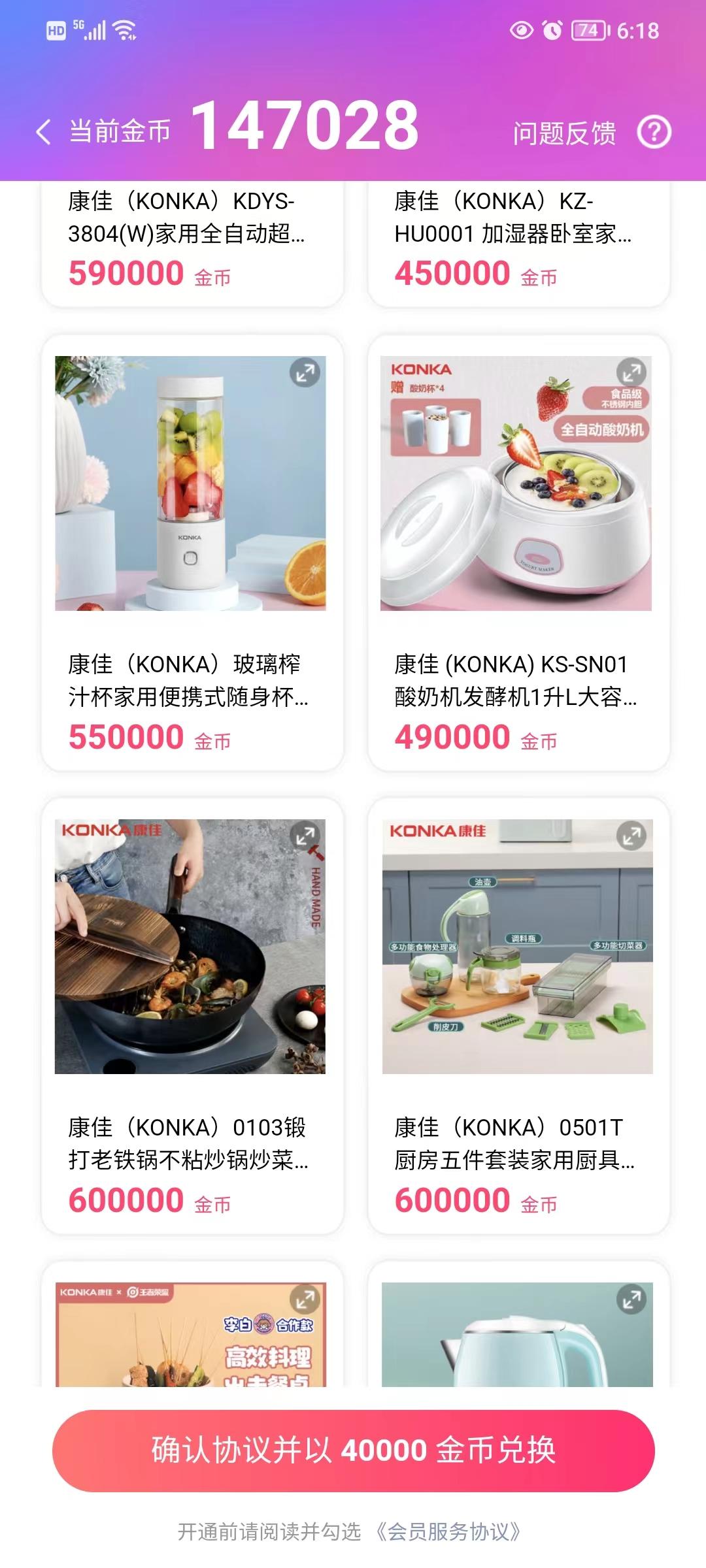Tap the back arrow beside 当前金币
The height and width of the screenshot is (1568, 706).
43,131
